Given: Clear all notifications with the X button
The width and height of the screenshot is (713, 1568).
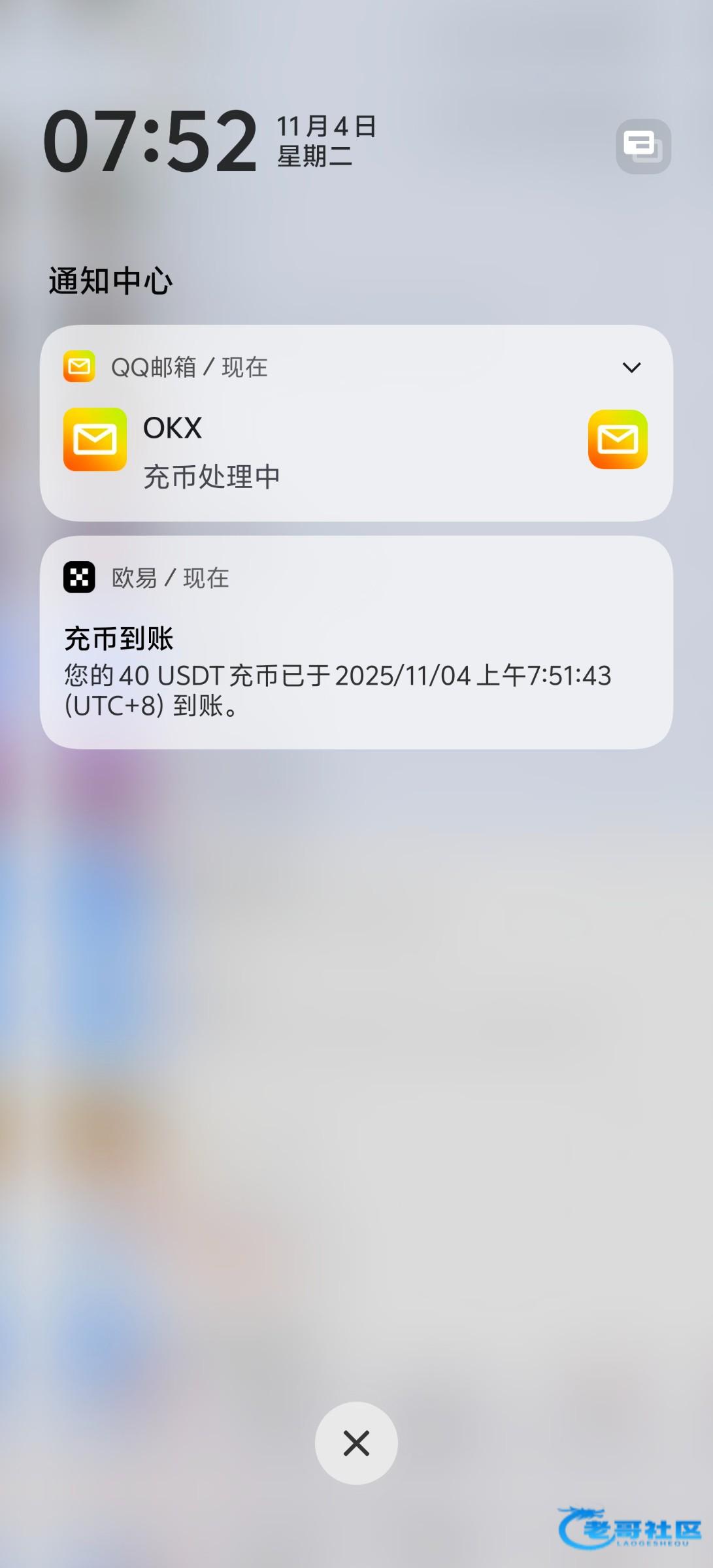Looking at the screenshot, I should [x=356, y=1443].
